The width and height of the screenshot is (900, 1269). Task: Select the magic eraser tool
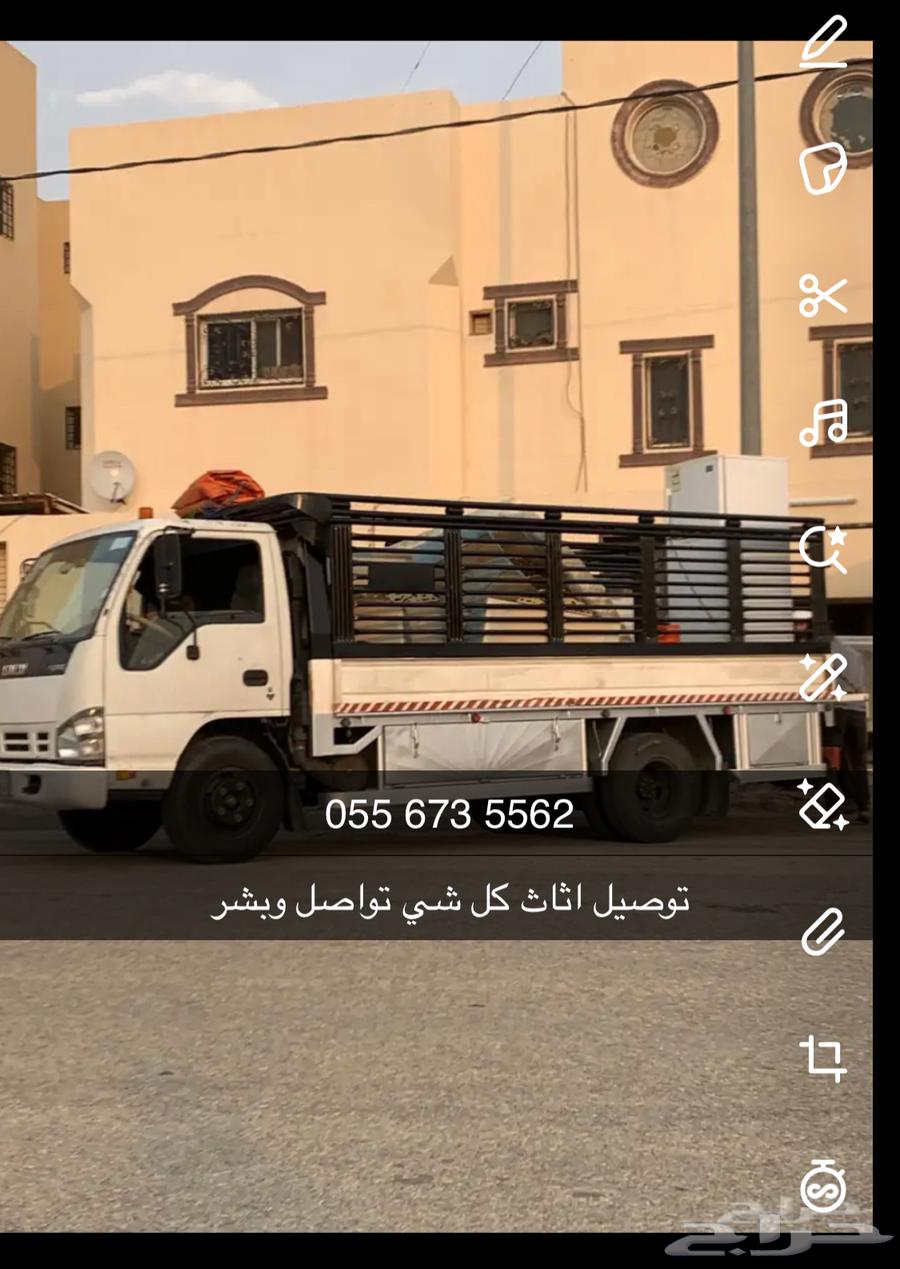click(x=823, y=804)
